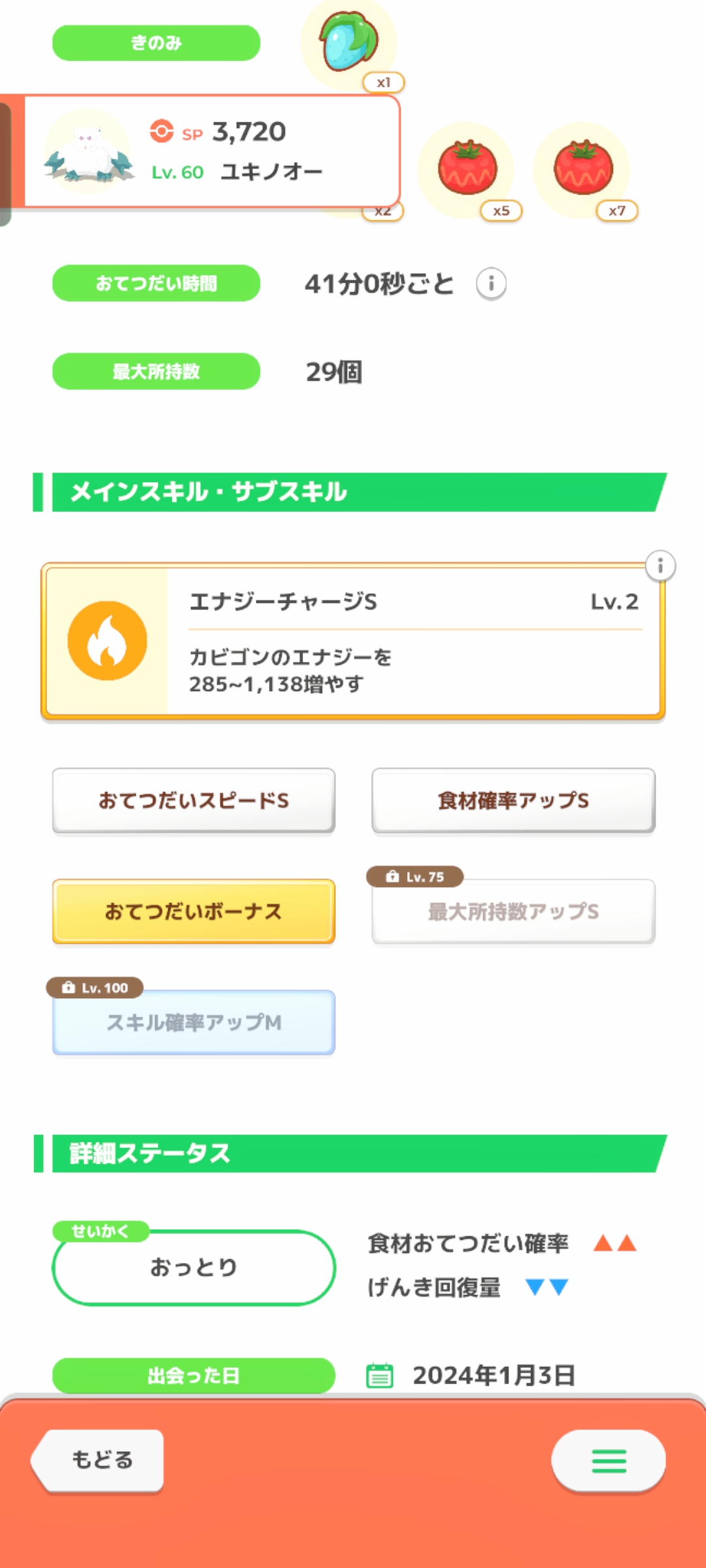Select the おてつだいボーナス sub skill
706x1568 pixels.
click(193, 911)
